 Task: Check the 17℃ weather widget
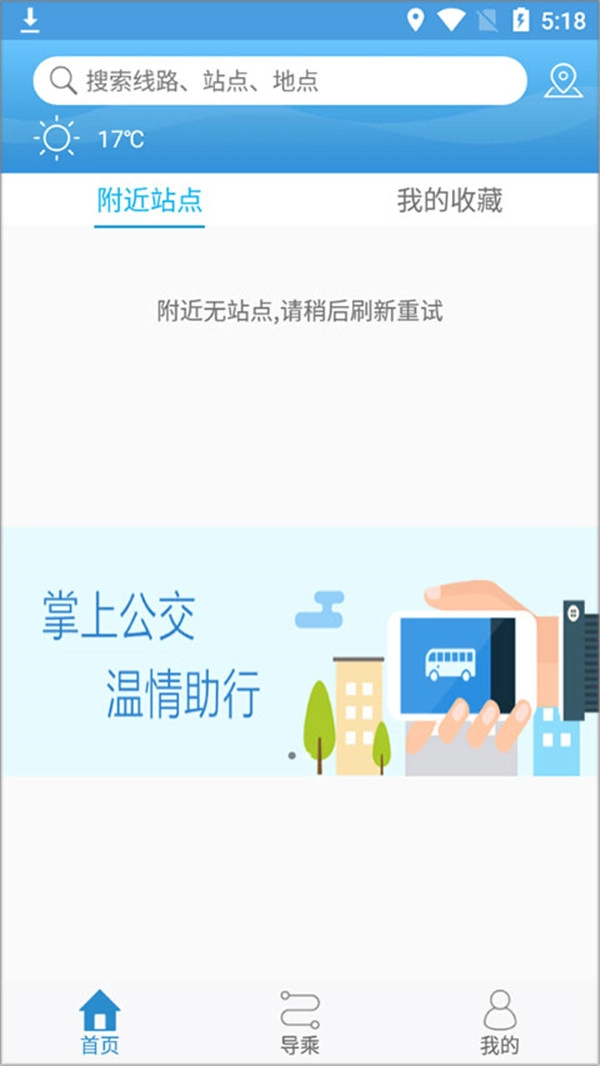pos(90,138)
